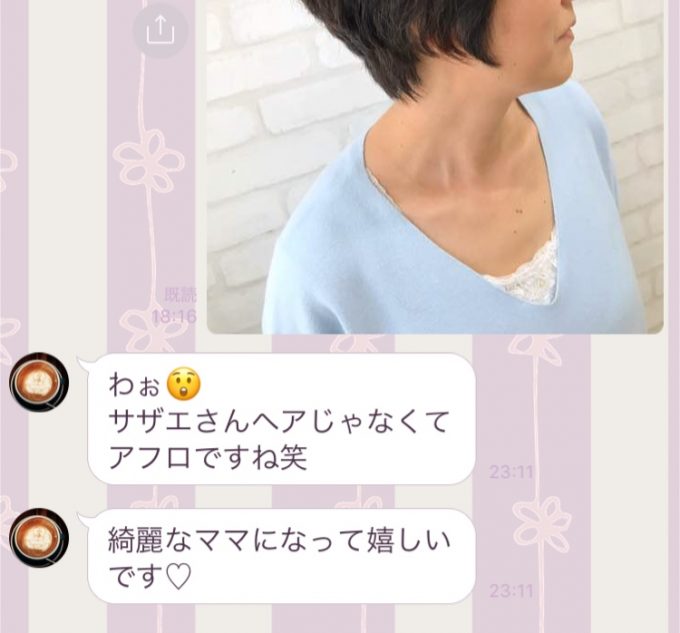Tap avatar next to 綺麗なママ message
Image resolution: width=680 pixels, height=633 pixels.
[x=38, y=537]
